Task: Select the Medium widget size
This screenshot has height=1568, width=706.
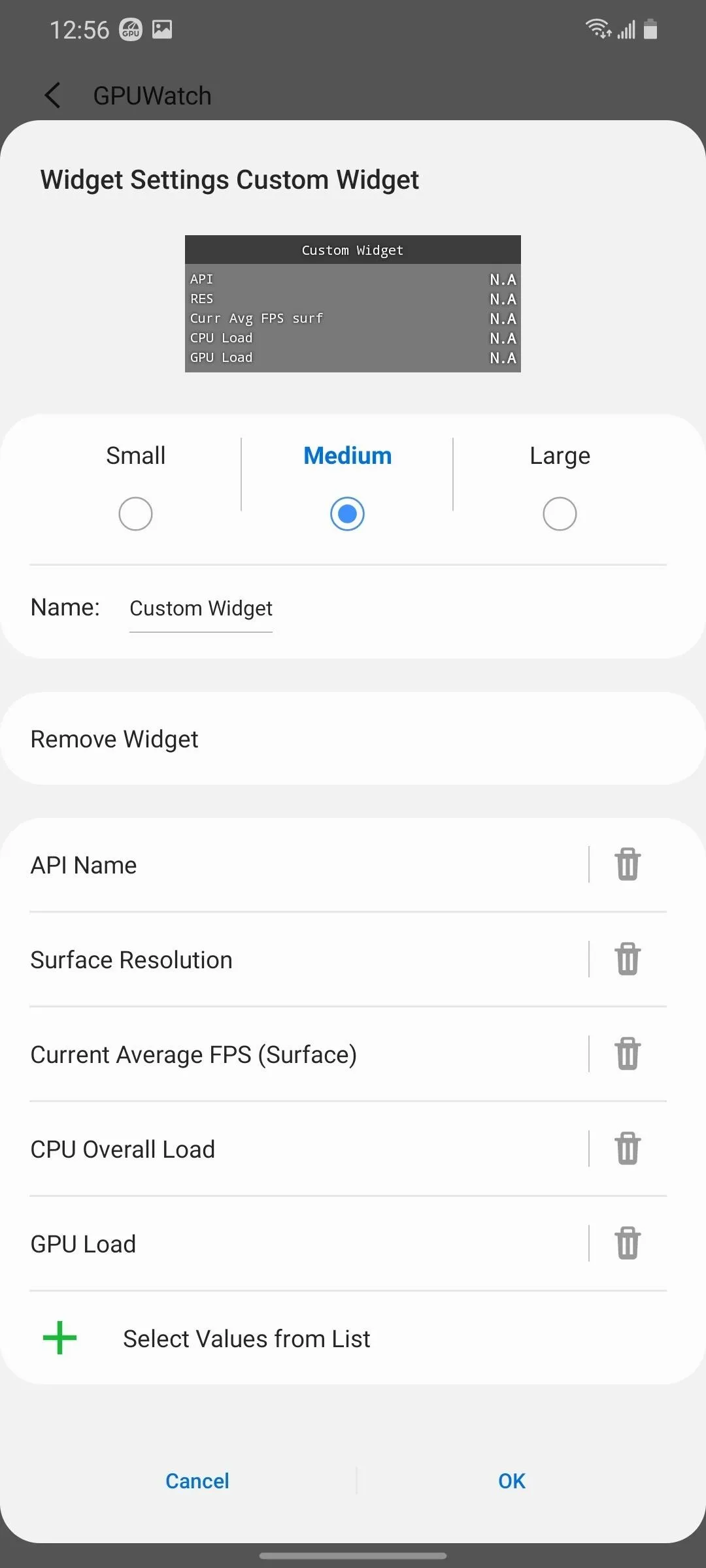Action: [347, 514]
